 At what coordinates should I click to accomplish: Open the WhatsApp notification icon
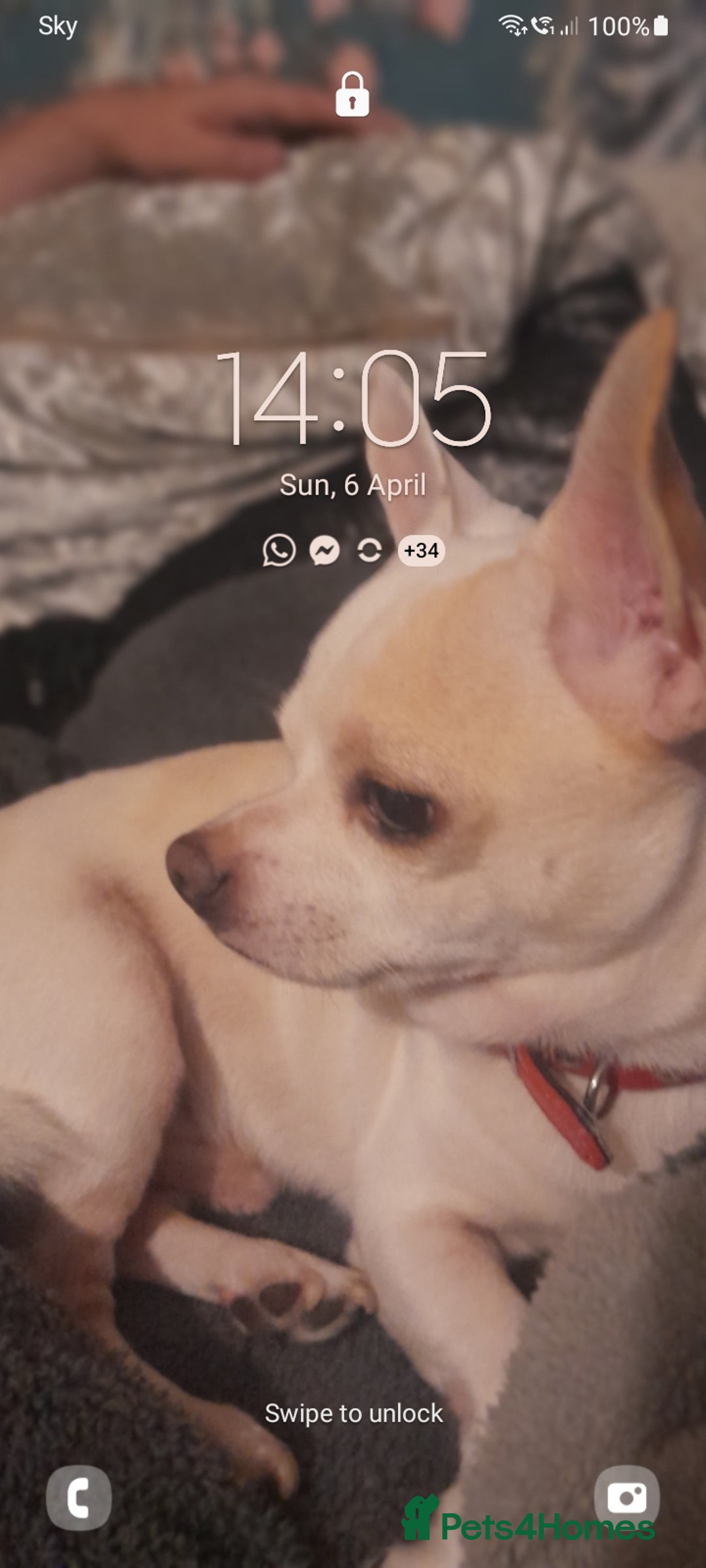pos(279,550)
